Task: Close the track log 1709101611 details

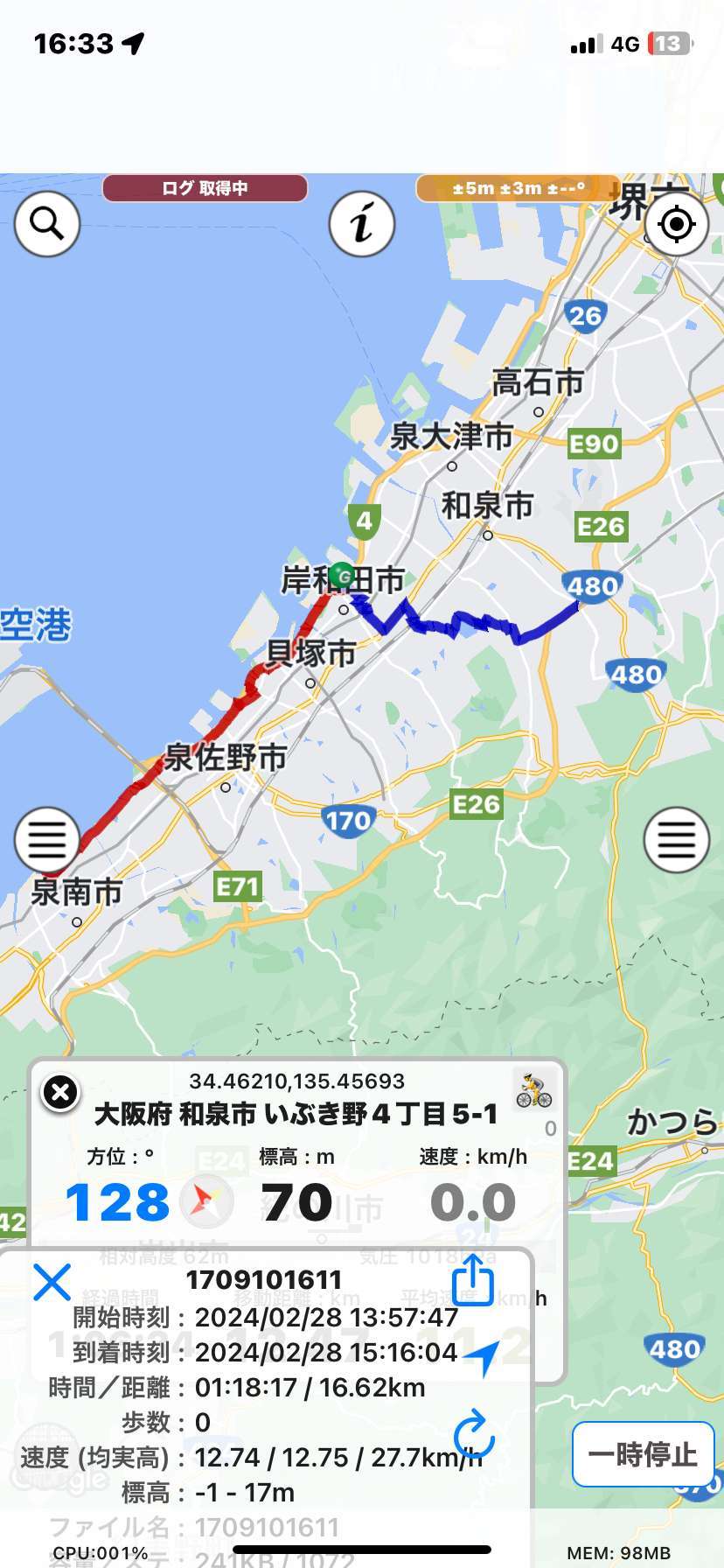Action: tap(52, 1282)
